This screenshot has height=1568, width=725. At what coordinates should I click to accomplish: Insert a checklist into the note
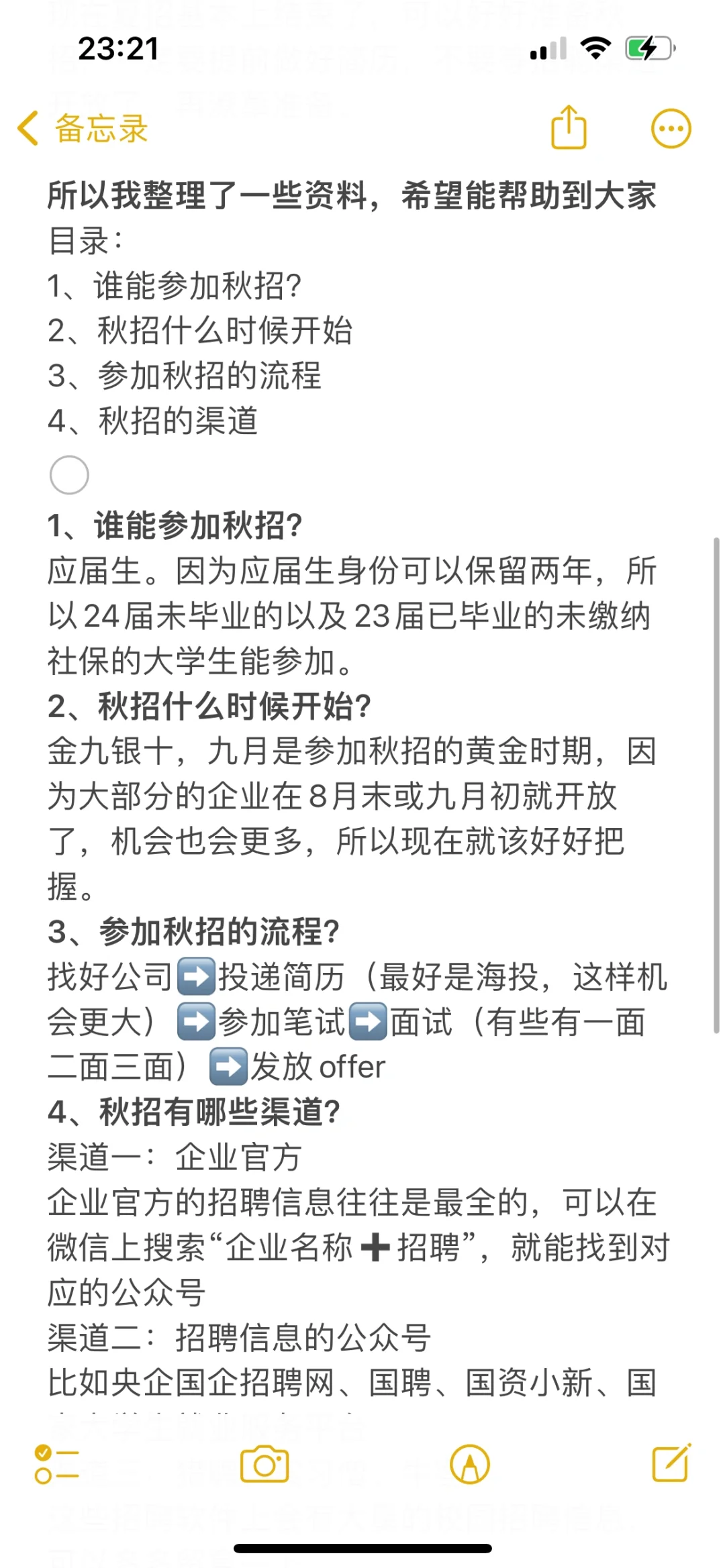pyautogui.click(x=57, y=1464)
